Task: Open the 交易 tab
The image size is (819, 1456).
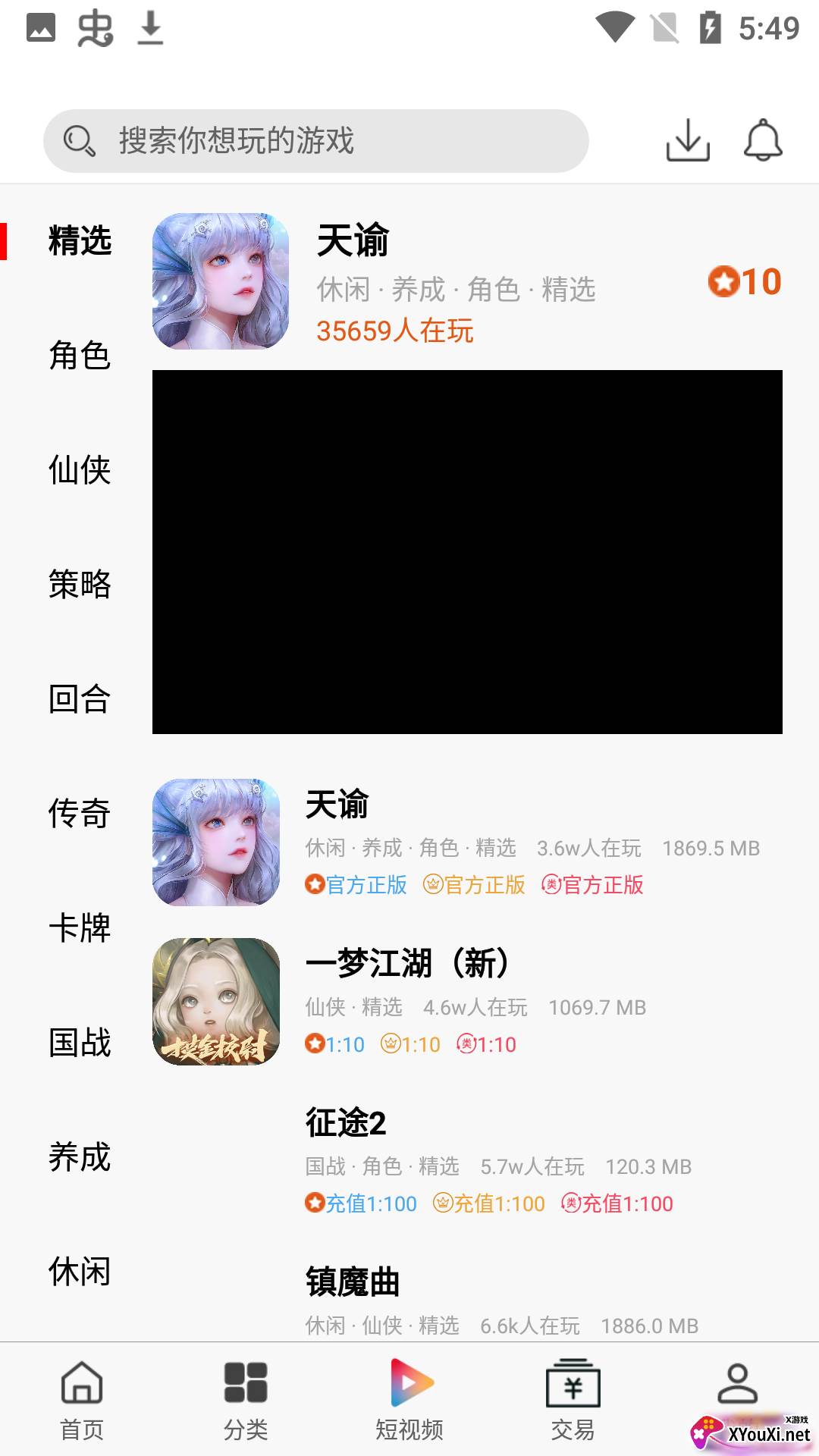Action: click(x=573, y=1400)
